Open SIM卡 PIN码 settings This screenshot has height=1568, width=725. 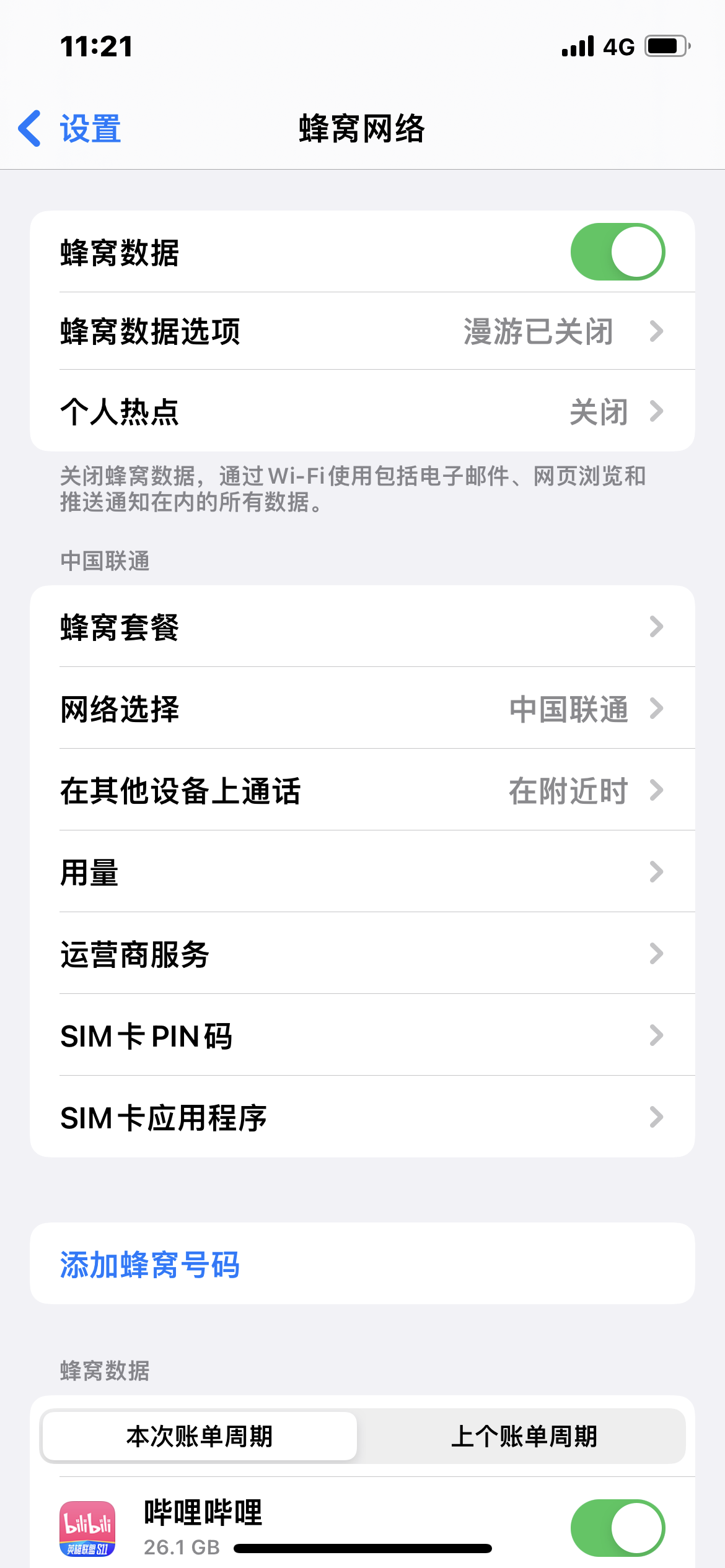tap(362, 1035)
